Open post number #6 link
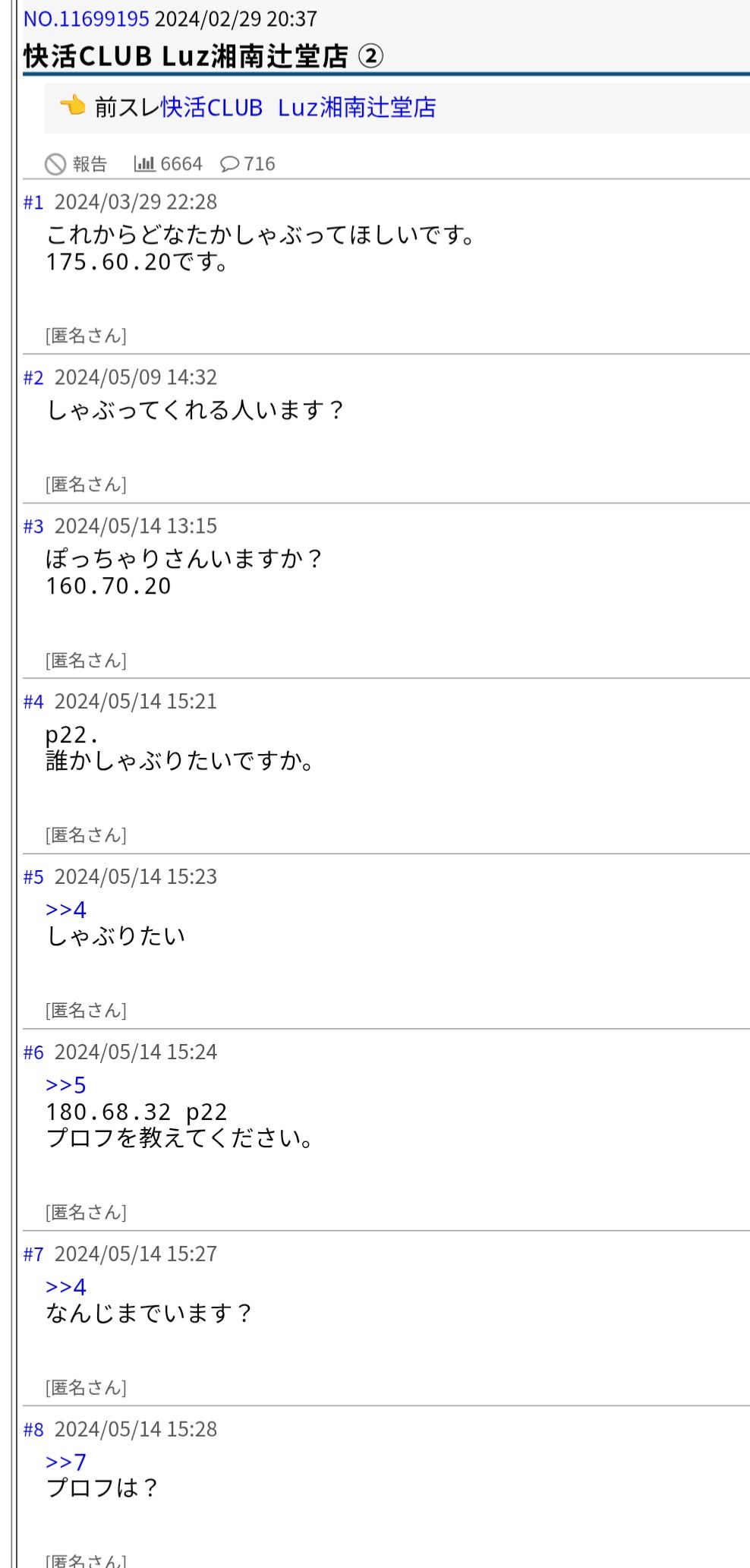 point(33,1052)
